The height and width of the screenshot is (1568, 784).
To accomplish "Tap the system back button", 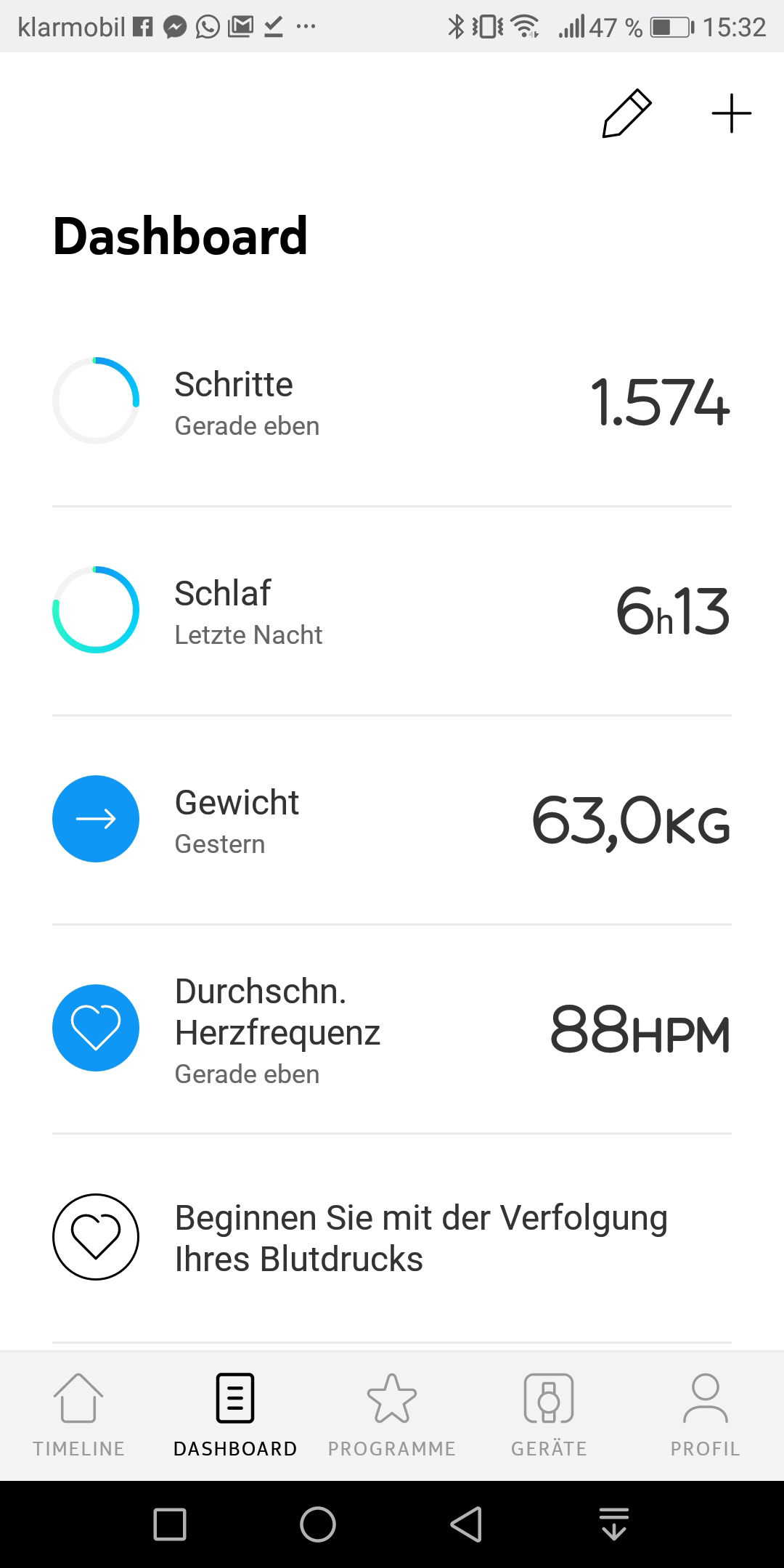I will 466,1524.
